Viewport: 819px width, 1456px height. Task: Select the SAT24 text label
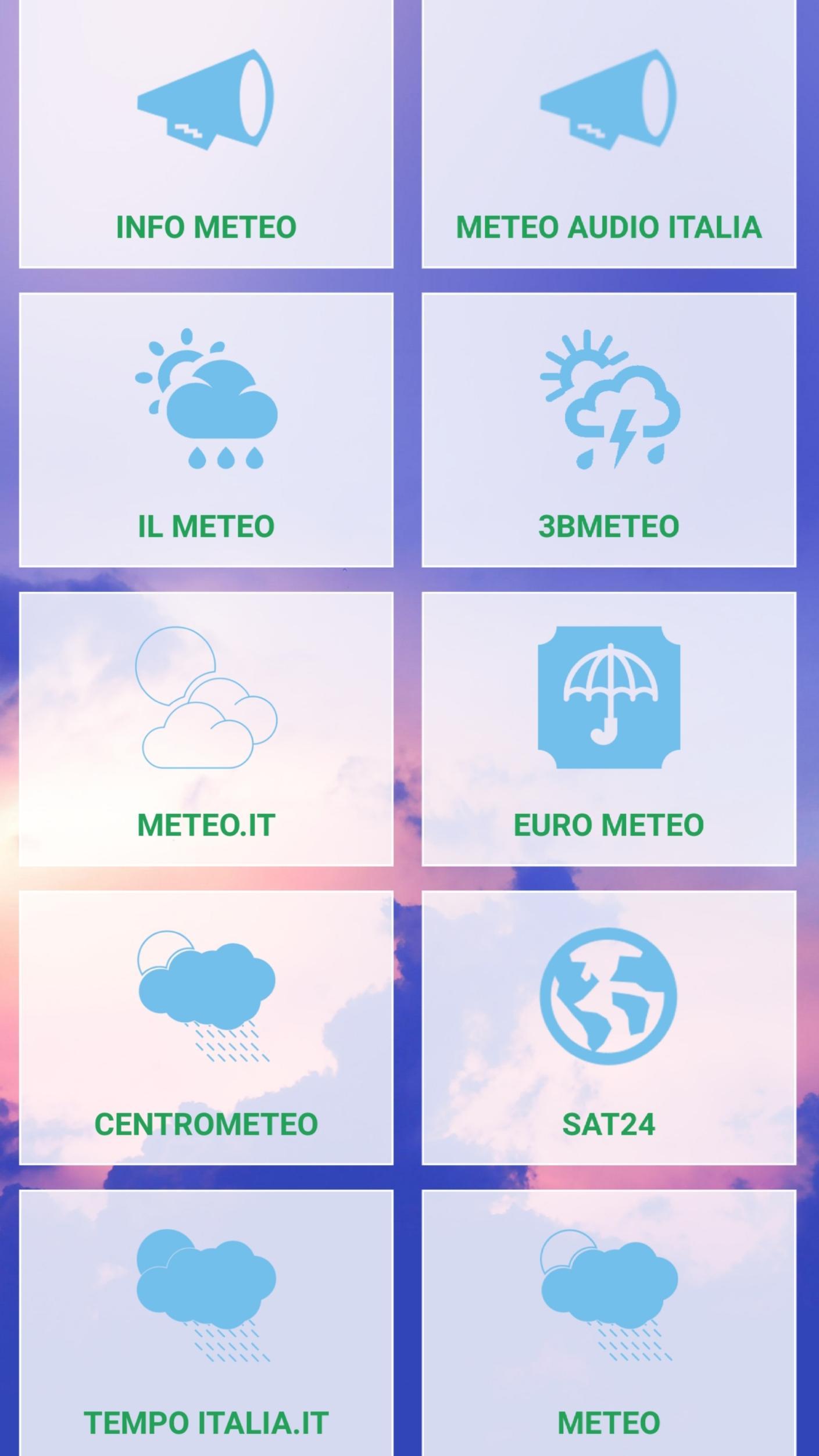click(609, 1125)
